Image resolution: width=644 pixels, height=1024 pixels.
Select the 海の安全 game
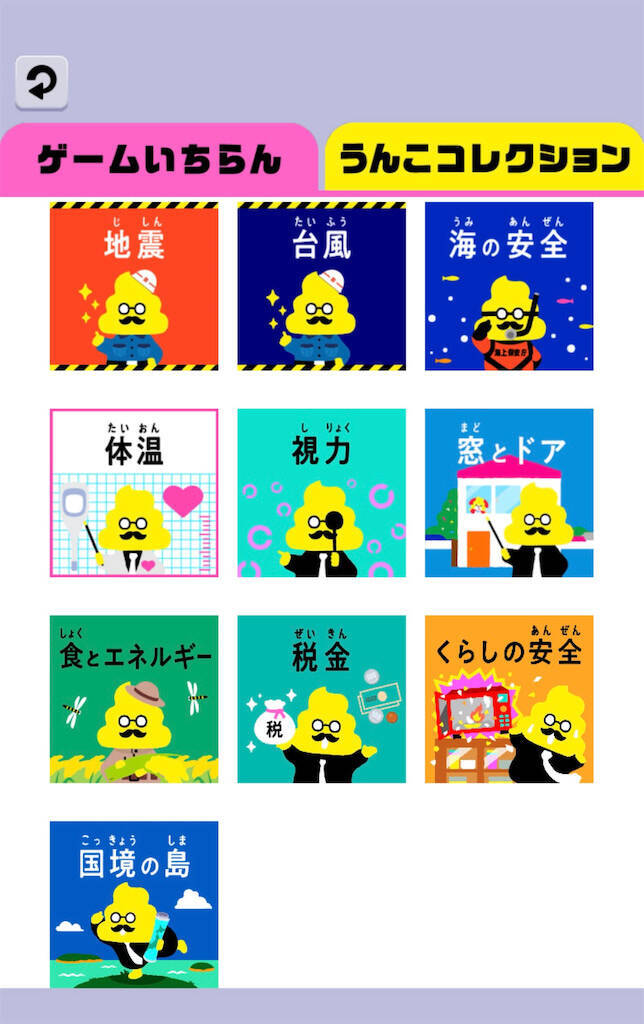[x=508, y=286]
